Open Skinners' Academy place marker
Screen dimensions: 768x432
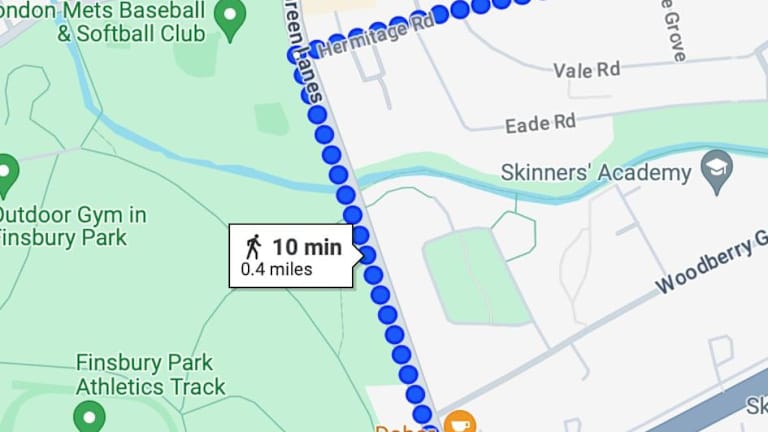point(716,172)
